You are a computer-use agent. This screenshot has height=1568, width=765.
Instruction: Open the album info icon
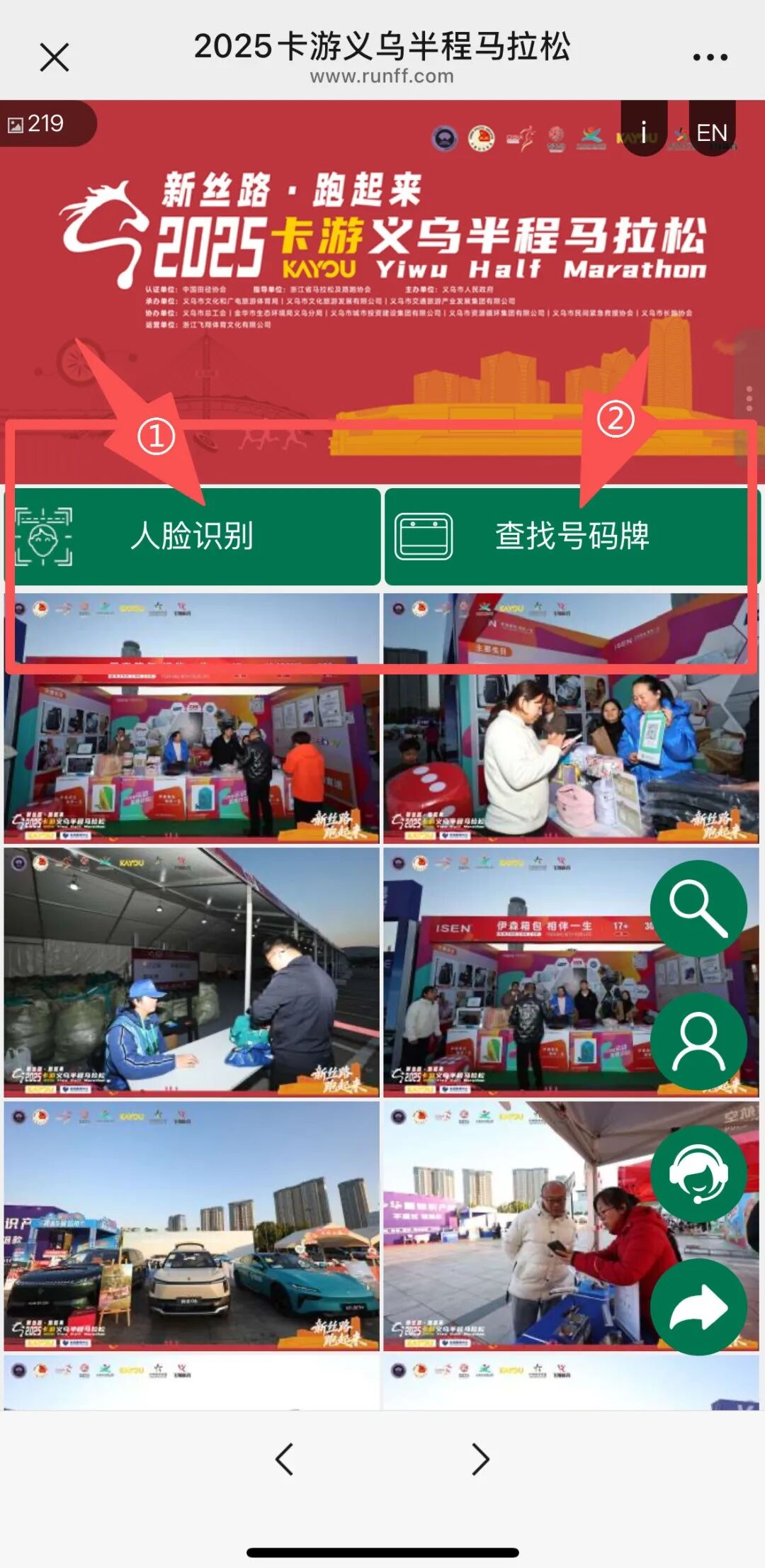click(643, 131)
